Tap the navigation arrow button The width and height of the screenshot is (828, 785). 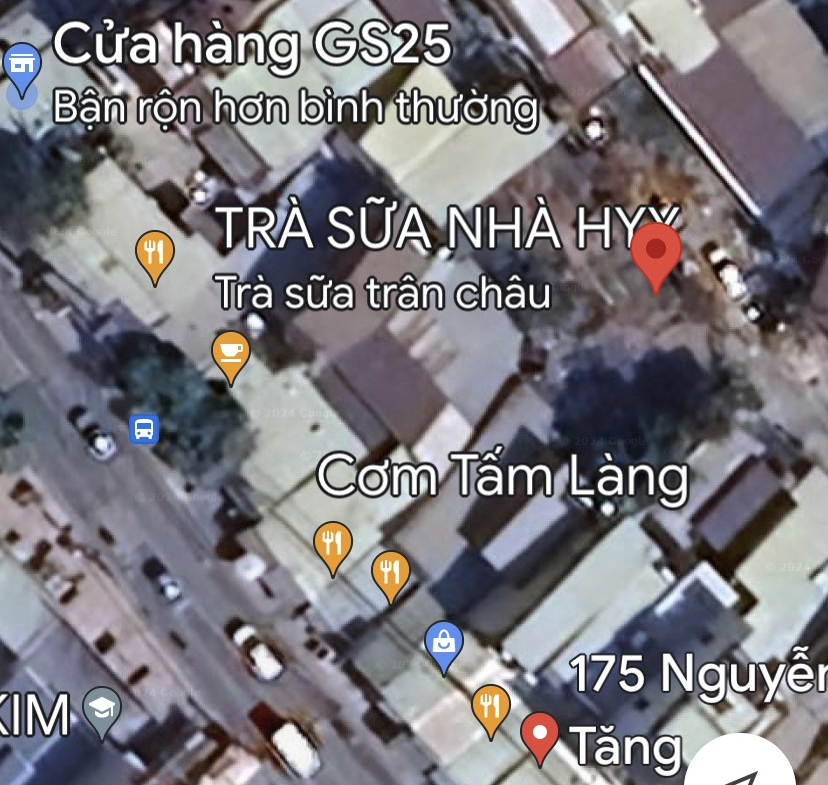point(745,768)
